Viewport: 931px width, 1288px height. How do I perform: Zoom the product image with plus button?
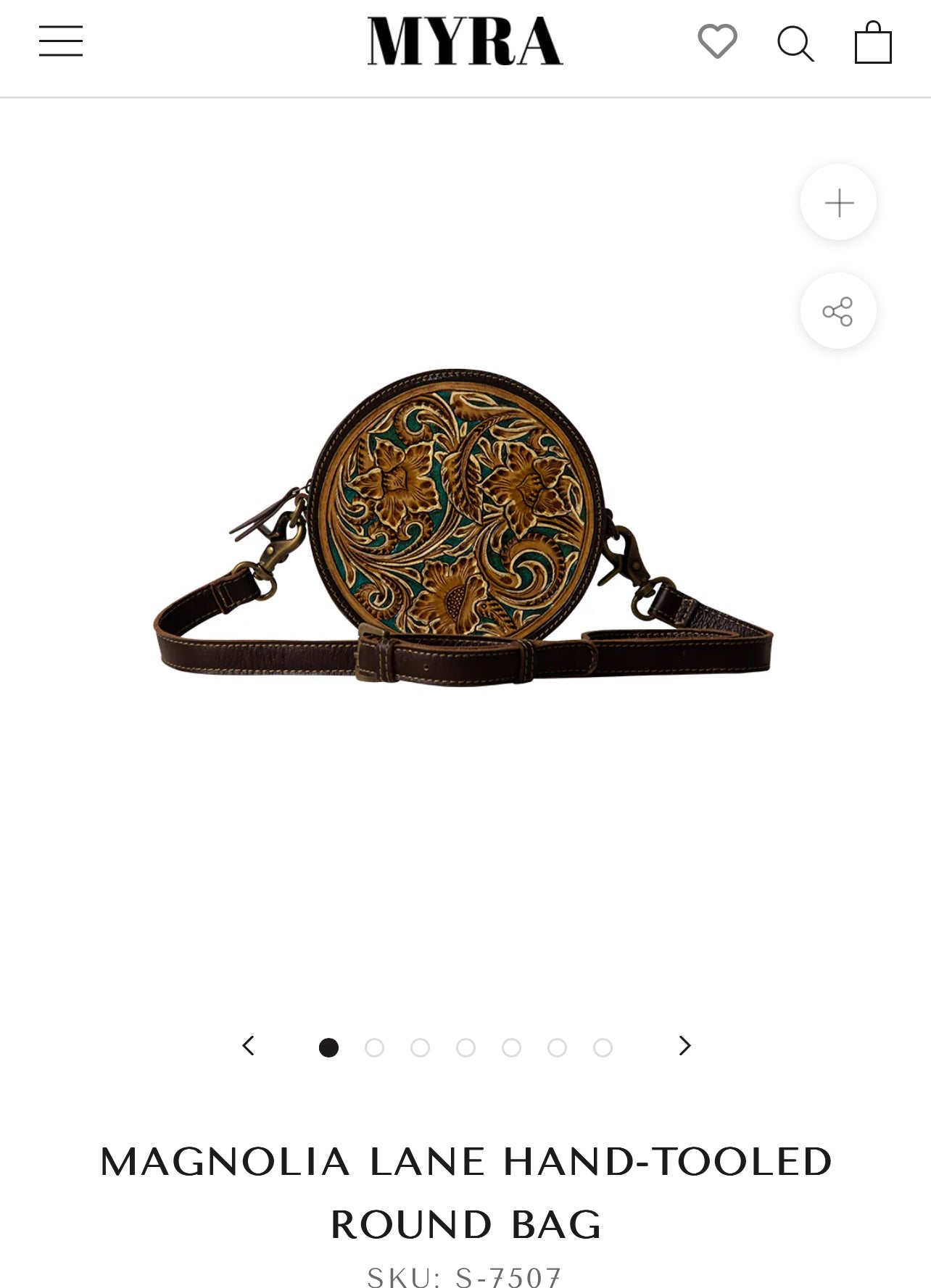pos(839,203)
